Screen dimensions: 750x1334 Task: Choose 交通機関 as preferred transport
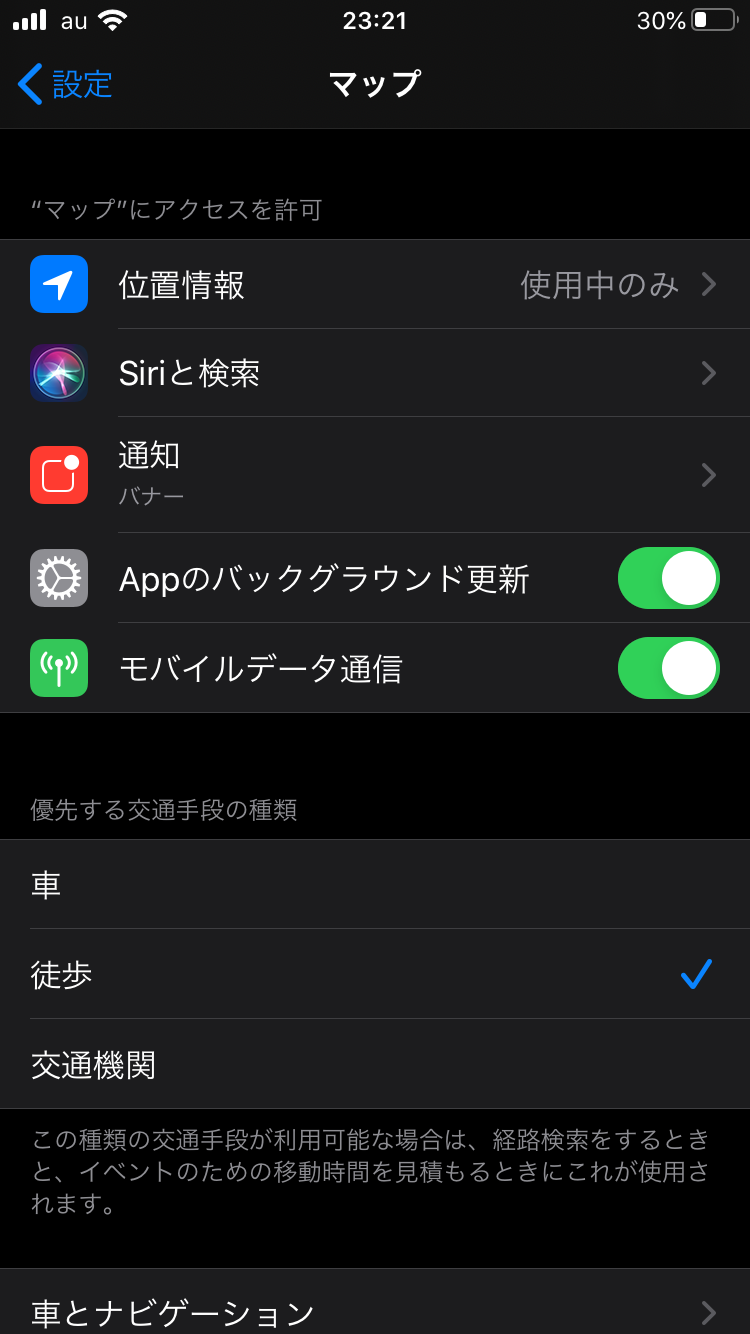(x=375, y=1064)
